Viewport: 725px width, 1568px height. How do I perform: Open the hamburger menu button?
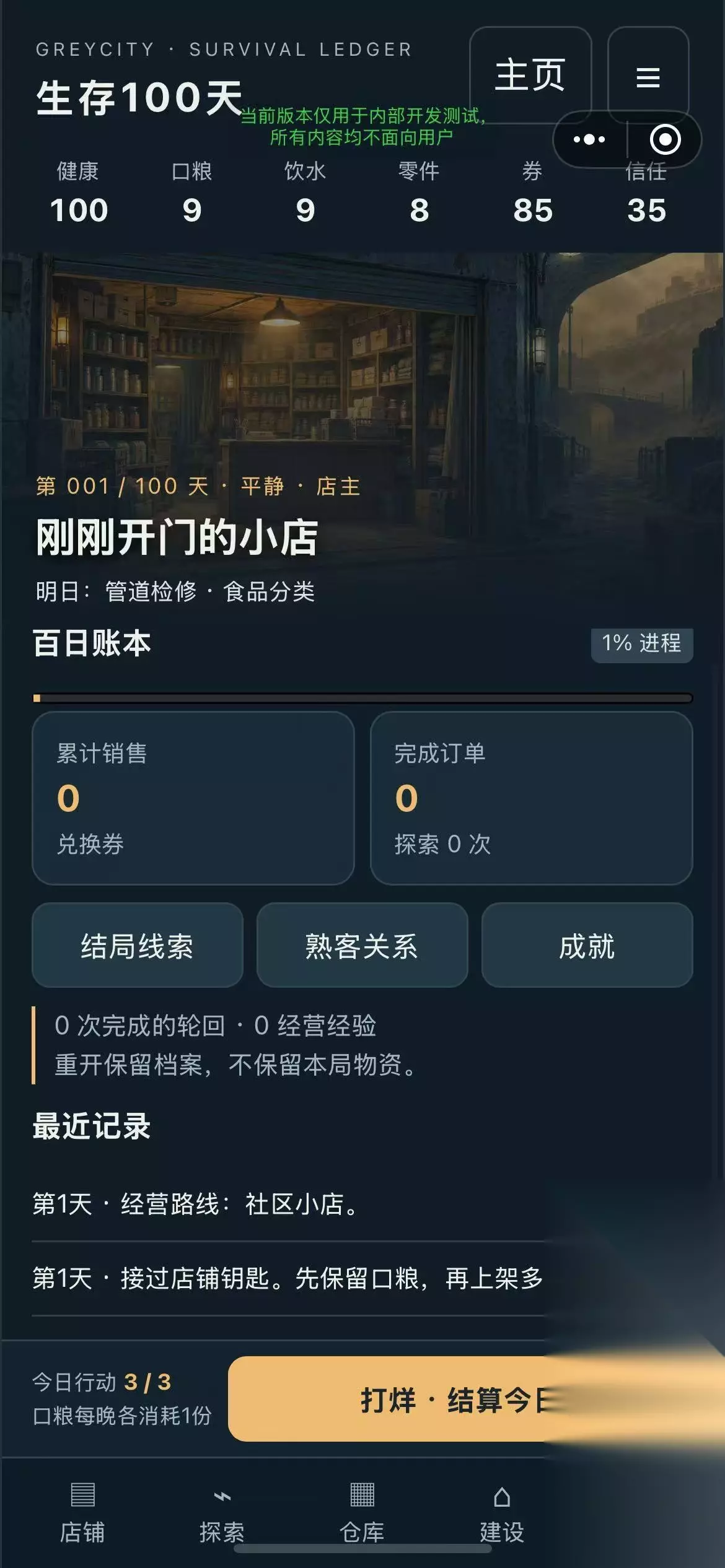point(648,76)
